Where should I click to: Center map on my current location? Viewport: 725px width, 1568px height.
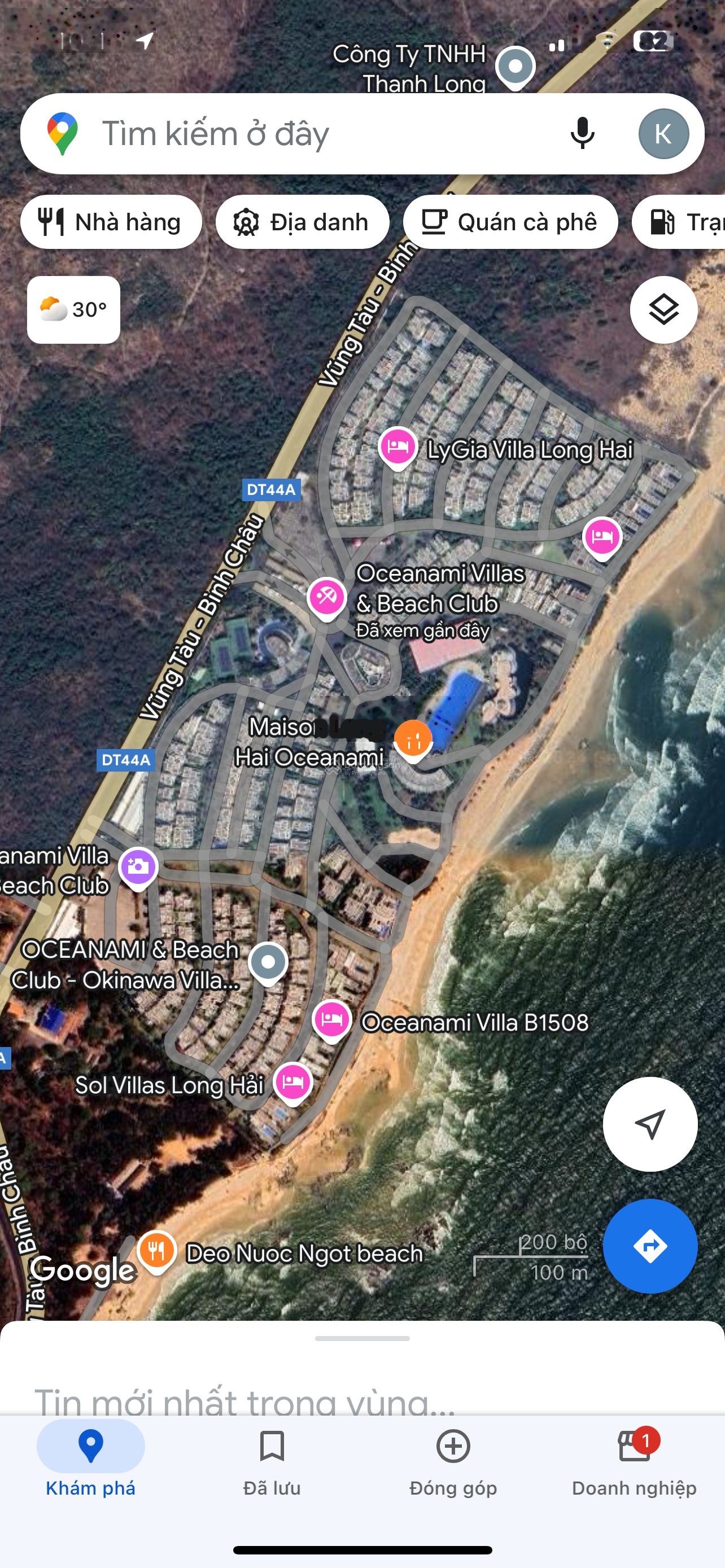click(x=649, y=1124)
